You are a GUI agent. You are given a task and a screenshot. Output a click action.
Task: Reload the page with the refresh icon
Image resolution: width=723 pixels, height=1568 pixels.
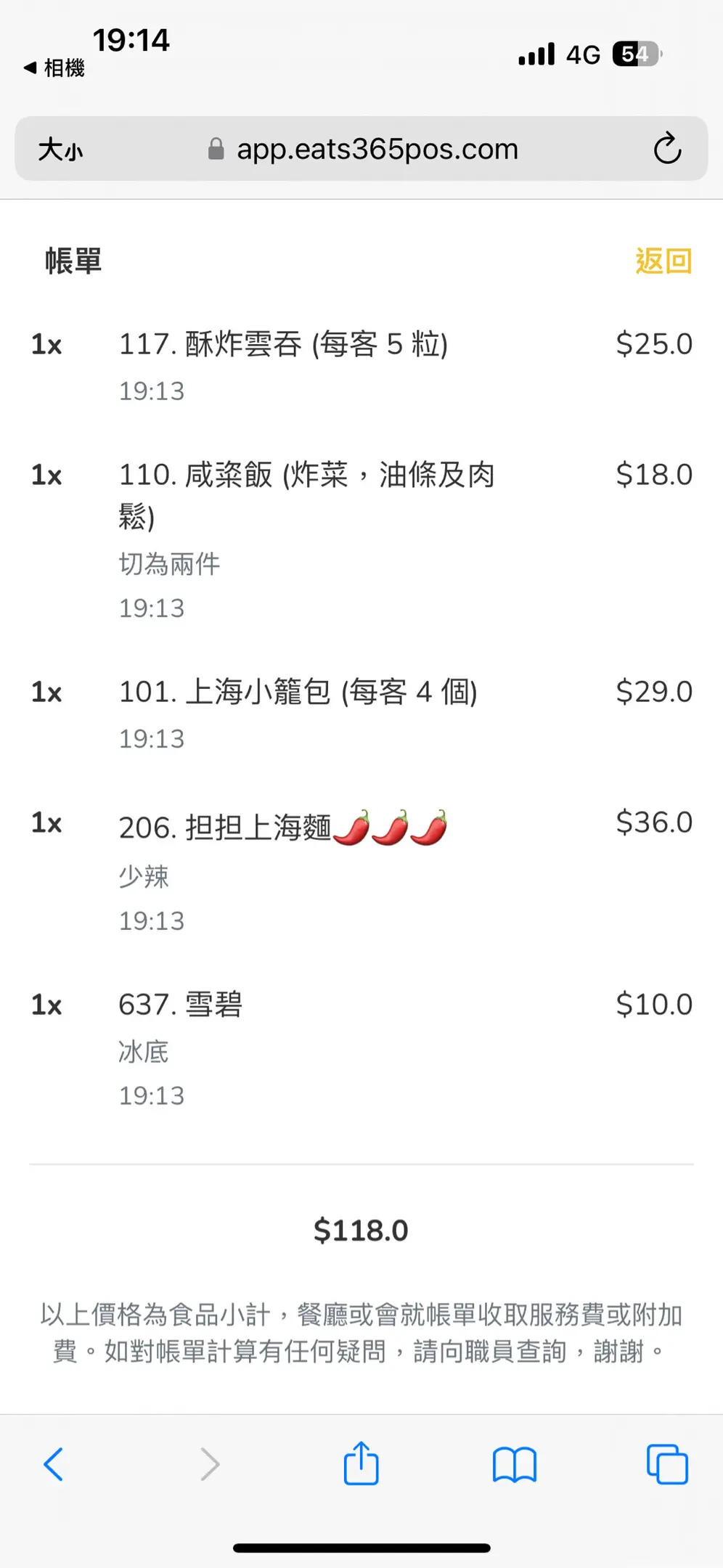(667, 149)
